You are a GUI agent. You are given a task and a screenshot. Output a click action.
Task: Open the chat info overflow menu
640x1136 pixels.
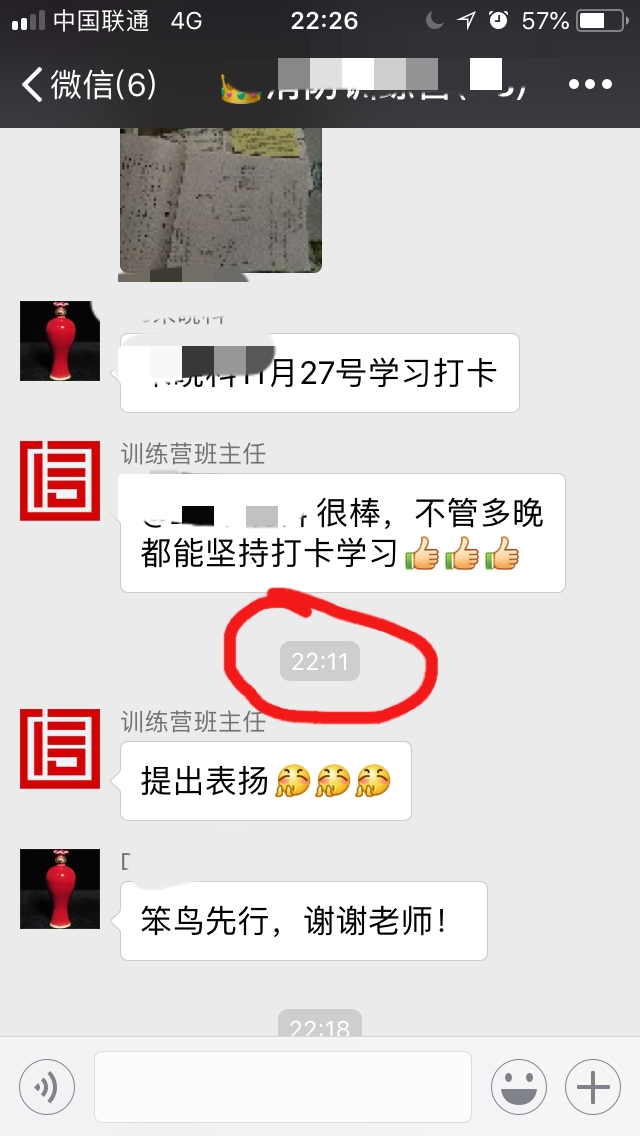coord(589,85)
